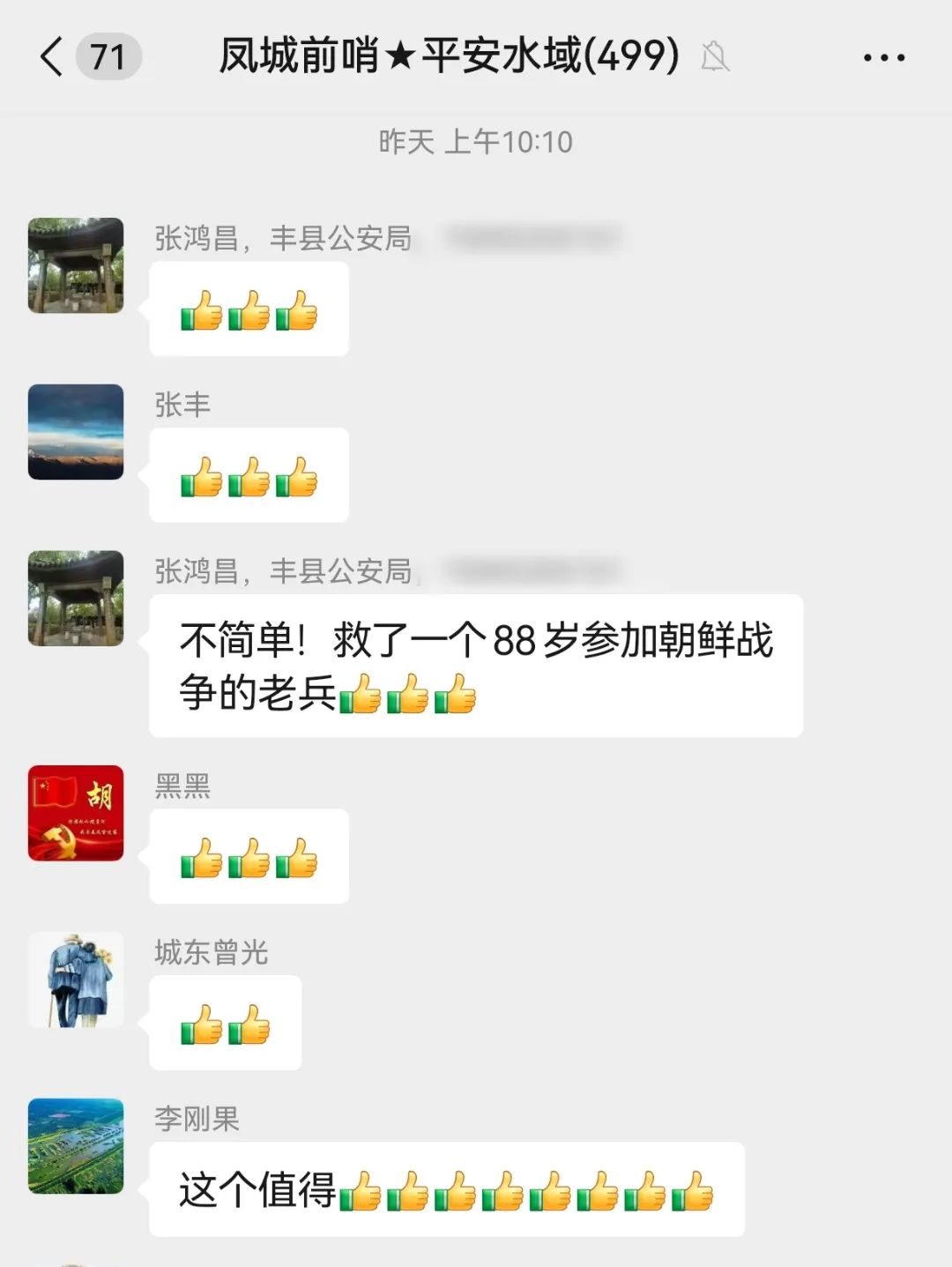Viewport: 952px width, 1267px height.
Task: Go back to the chat list
Action: tap(53, 57)
